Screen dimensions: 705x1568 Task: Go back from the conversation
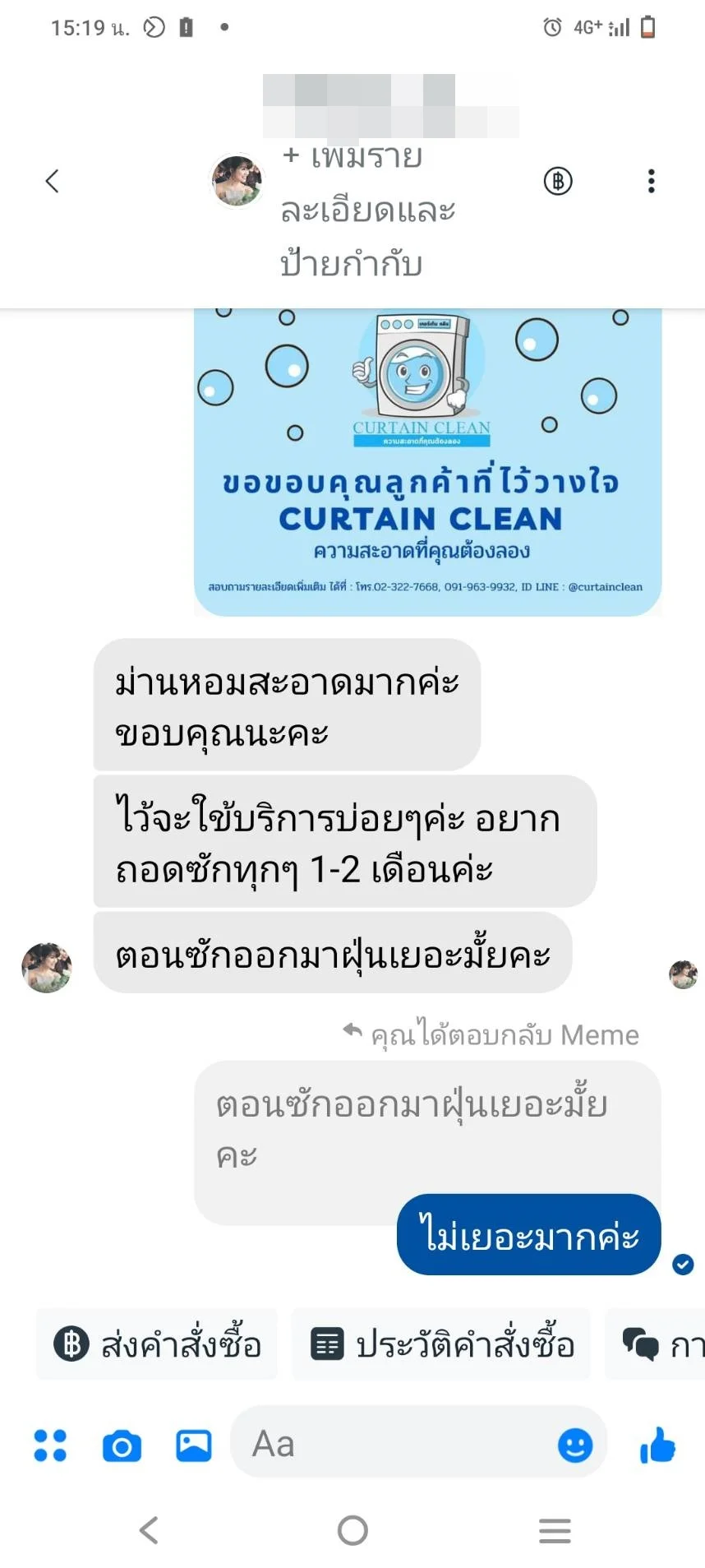[52, 181]
